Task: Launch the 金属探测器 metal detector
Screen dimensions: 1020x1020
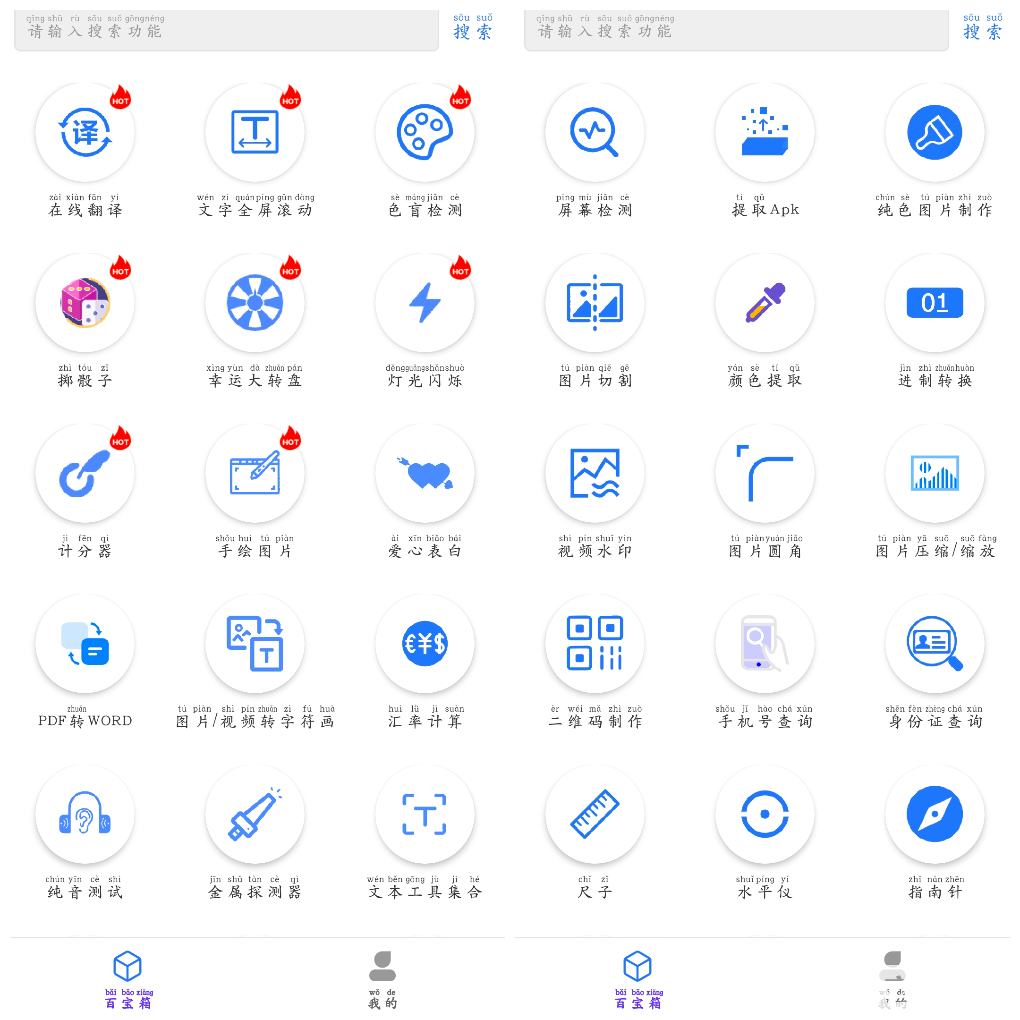Action: [x=255, y=815]
